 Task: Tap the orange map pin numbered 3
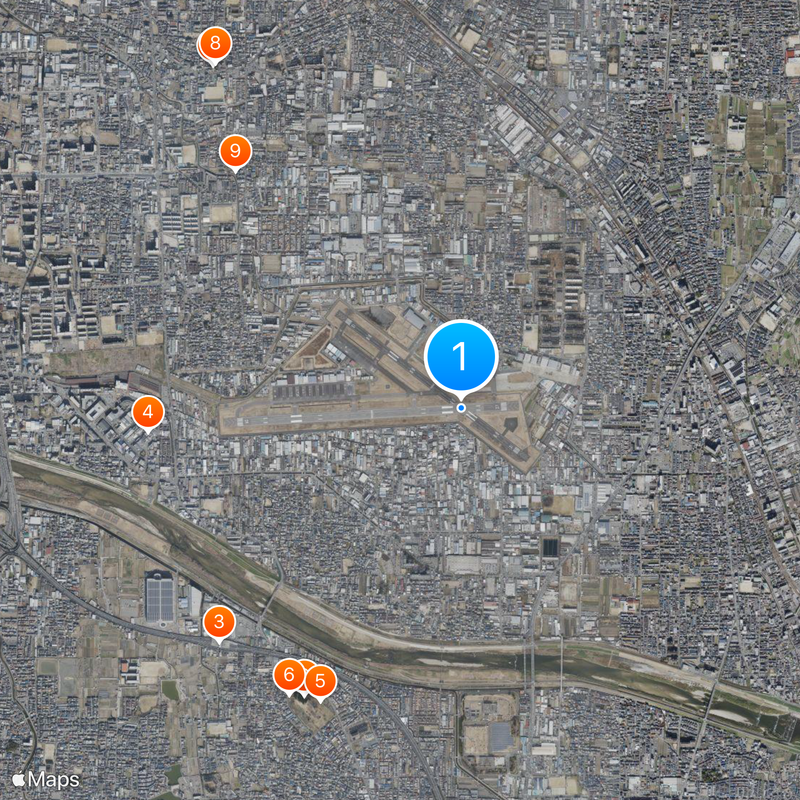219,622
